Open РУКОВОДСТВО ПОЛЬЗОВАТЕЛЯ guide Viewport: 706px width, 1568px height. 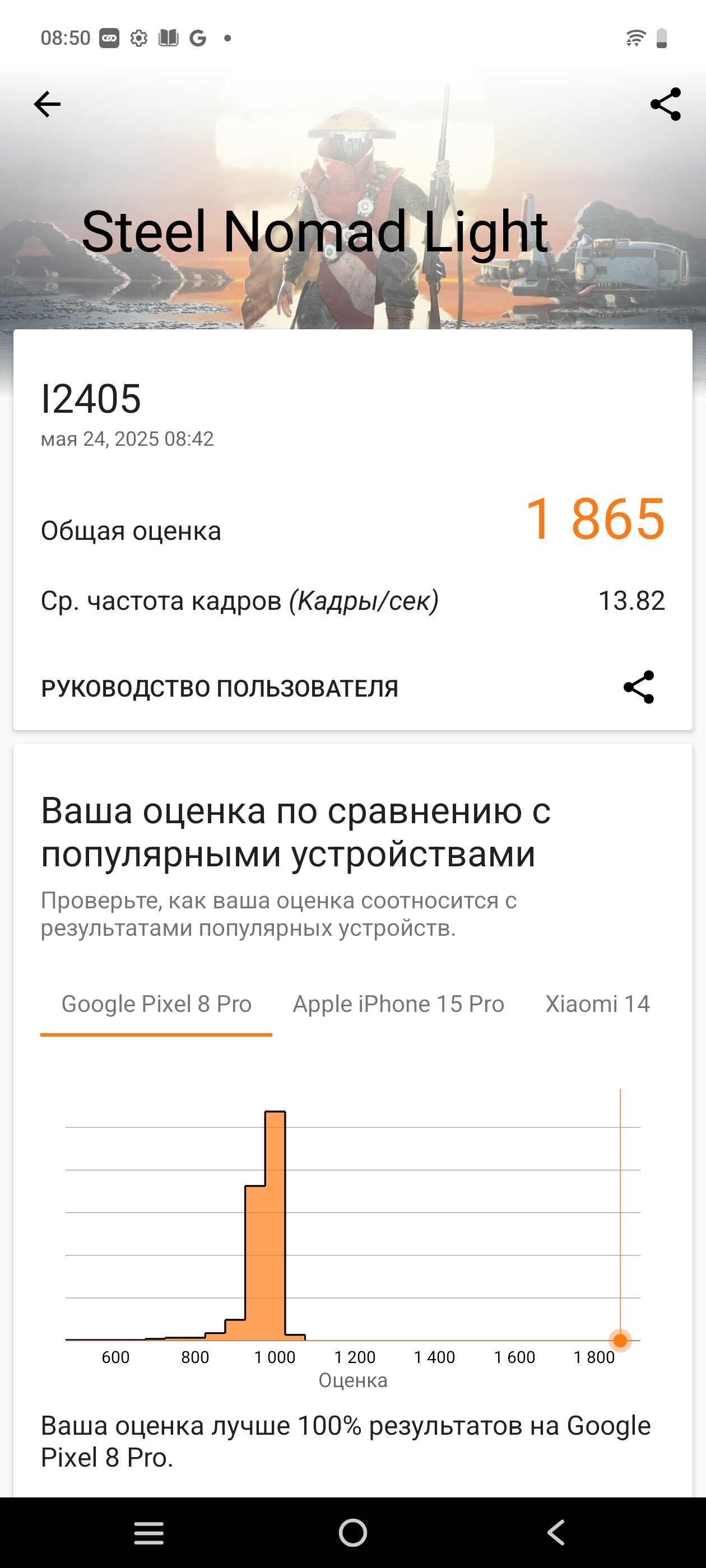pos(219,688)
